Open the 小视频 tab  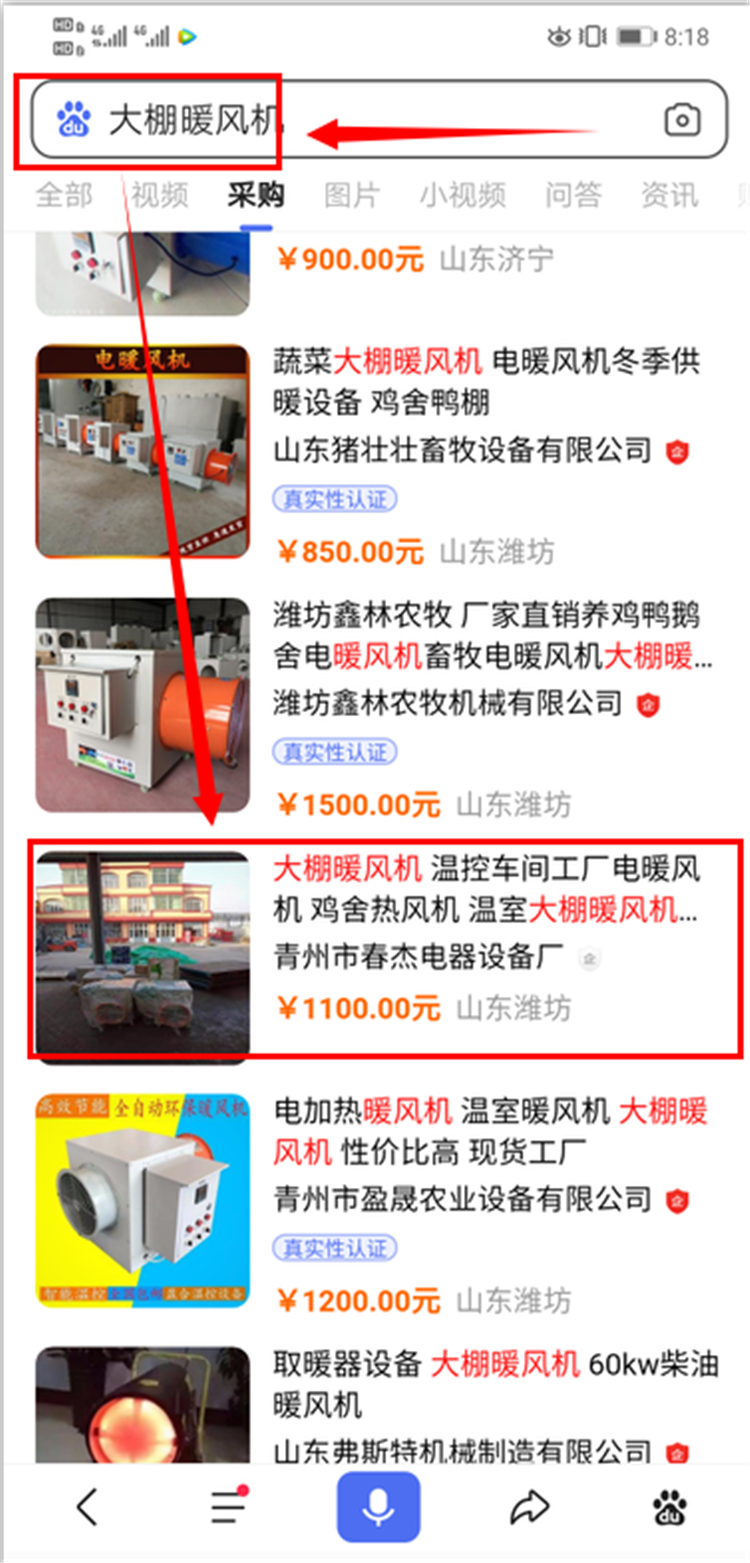(x=462, y=194)
